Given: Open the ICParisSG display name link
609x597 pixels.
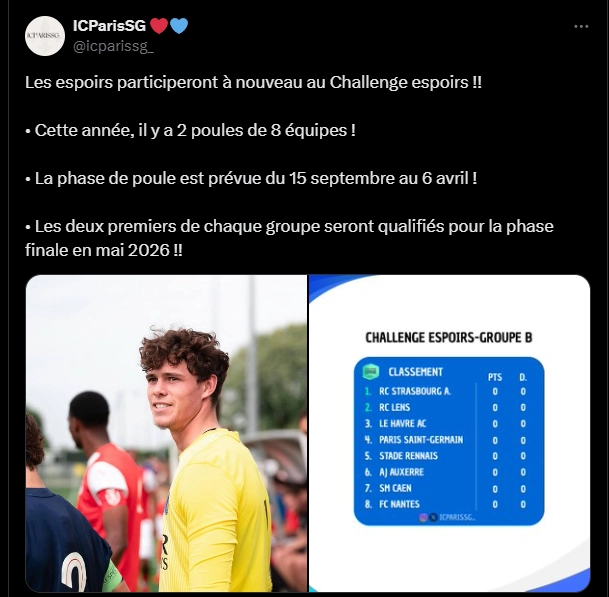Looking at the screenshot, I should point(111,25).
